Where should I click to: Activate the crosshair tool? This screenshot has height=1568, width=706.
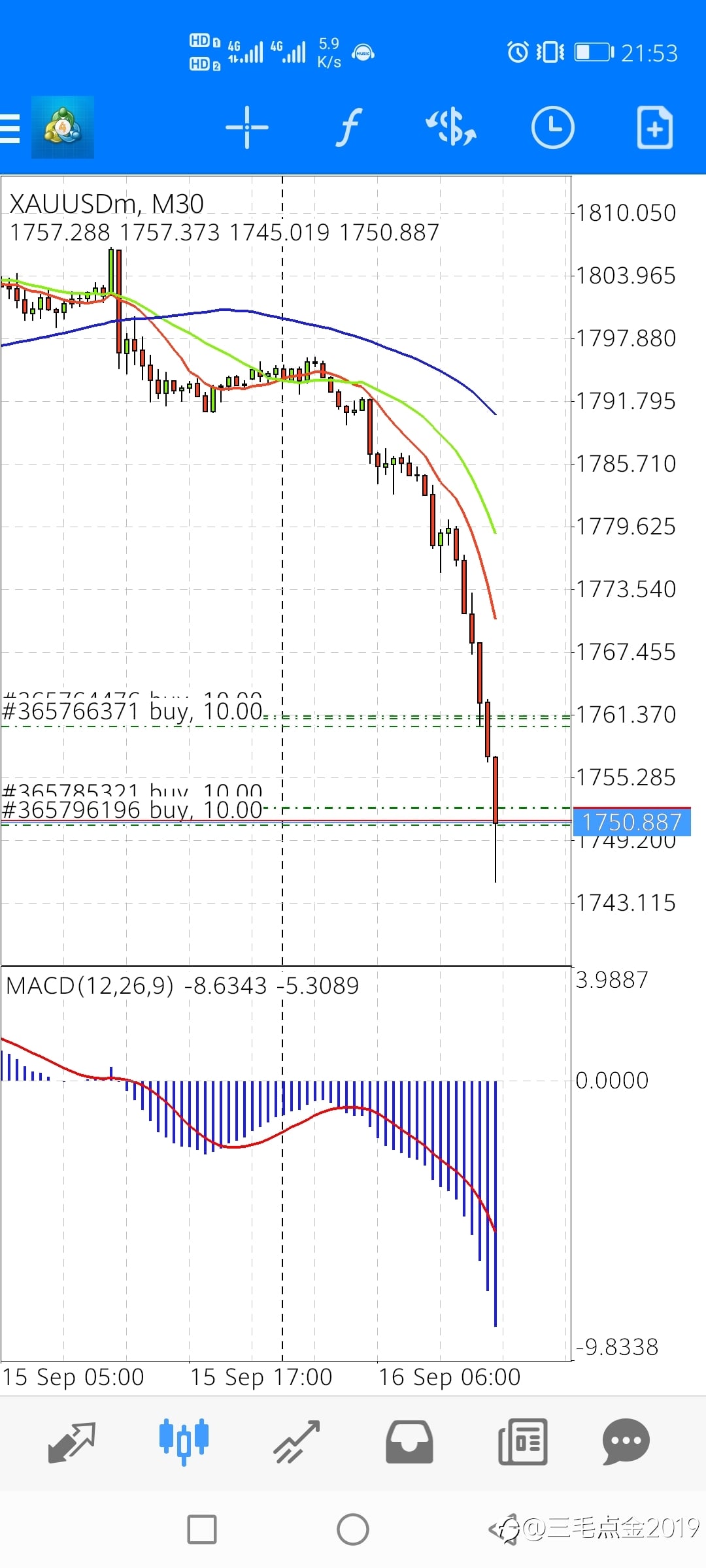point(247,127)
